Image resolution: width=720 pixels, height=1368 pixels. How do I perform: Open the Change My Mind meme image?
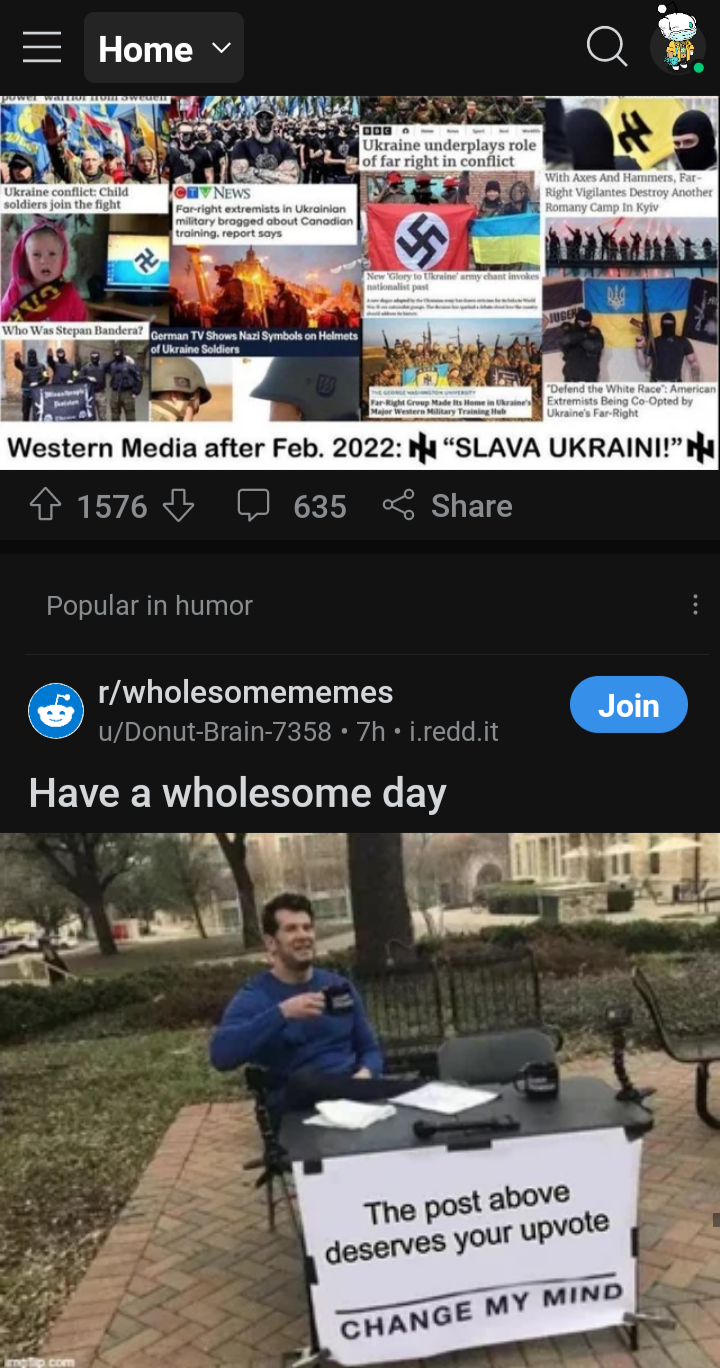click(x=360, y=1100)
